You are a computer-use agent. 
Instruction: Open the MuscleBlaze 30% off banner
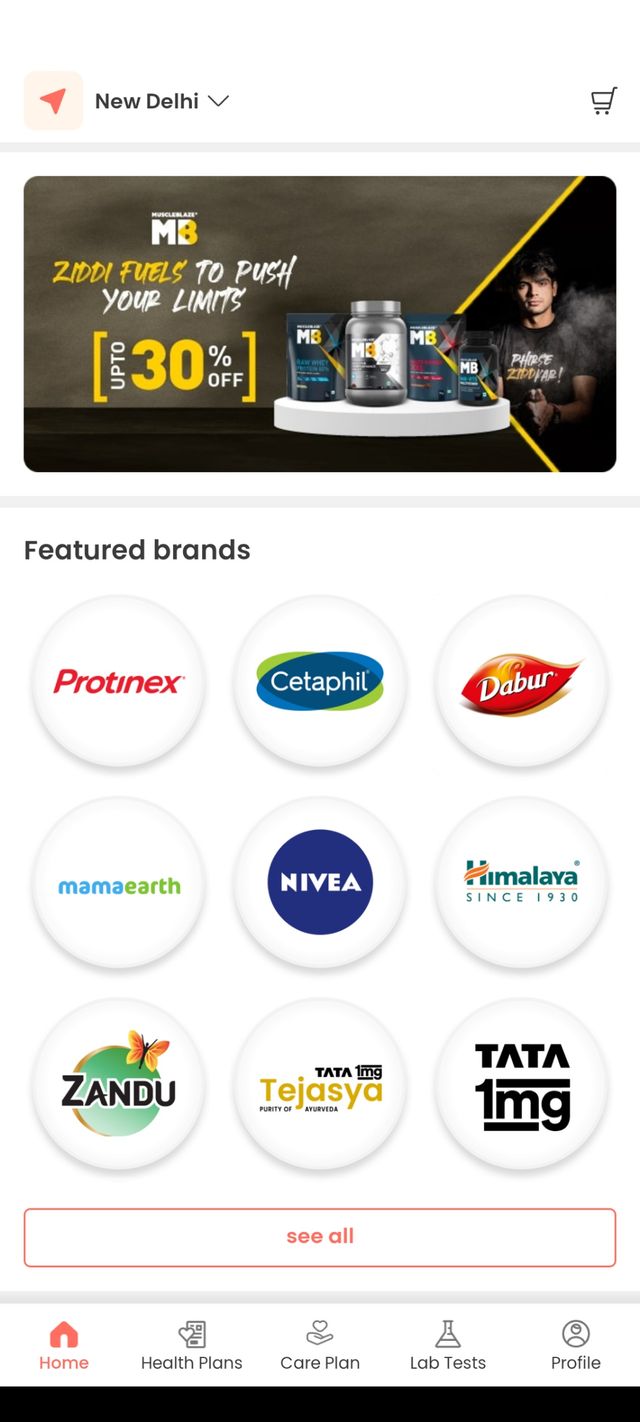pyautogui.click(x=320, y=323)
